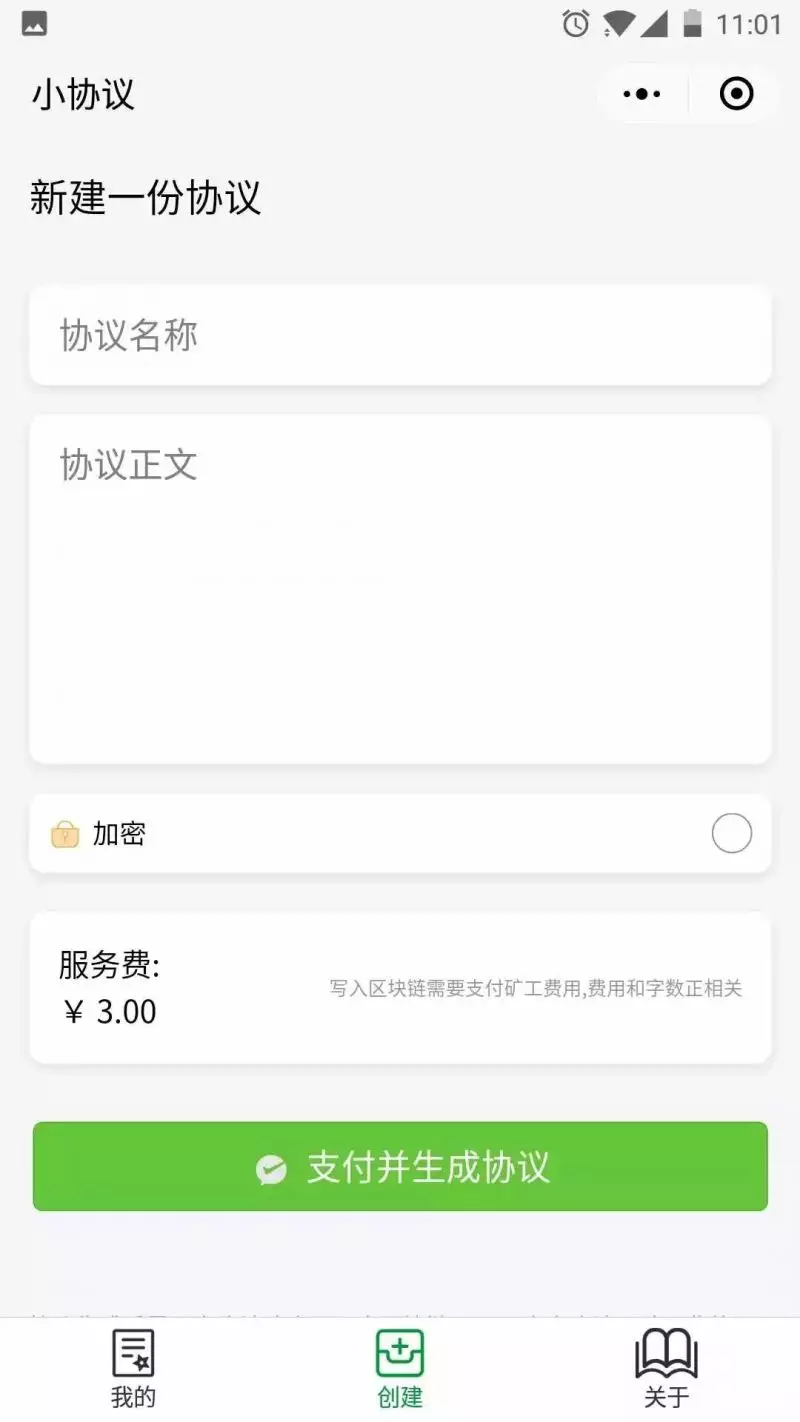Tap the WeChat Pay icon on green button

coord(271,1166)
